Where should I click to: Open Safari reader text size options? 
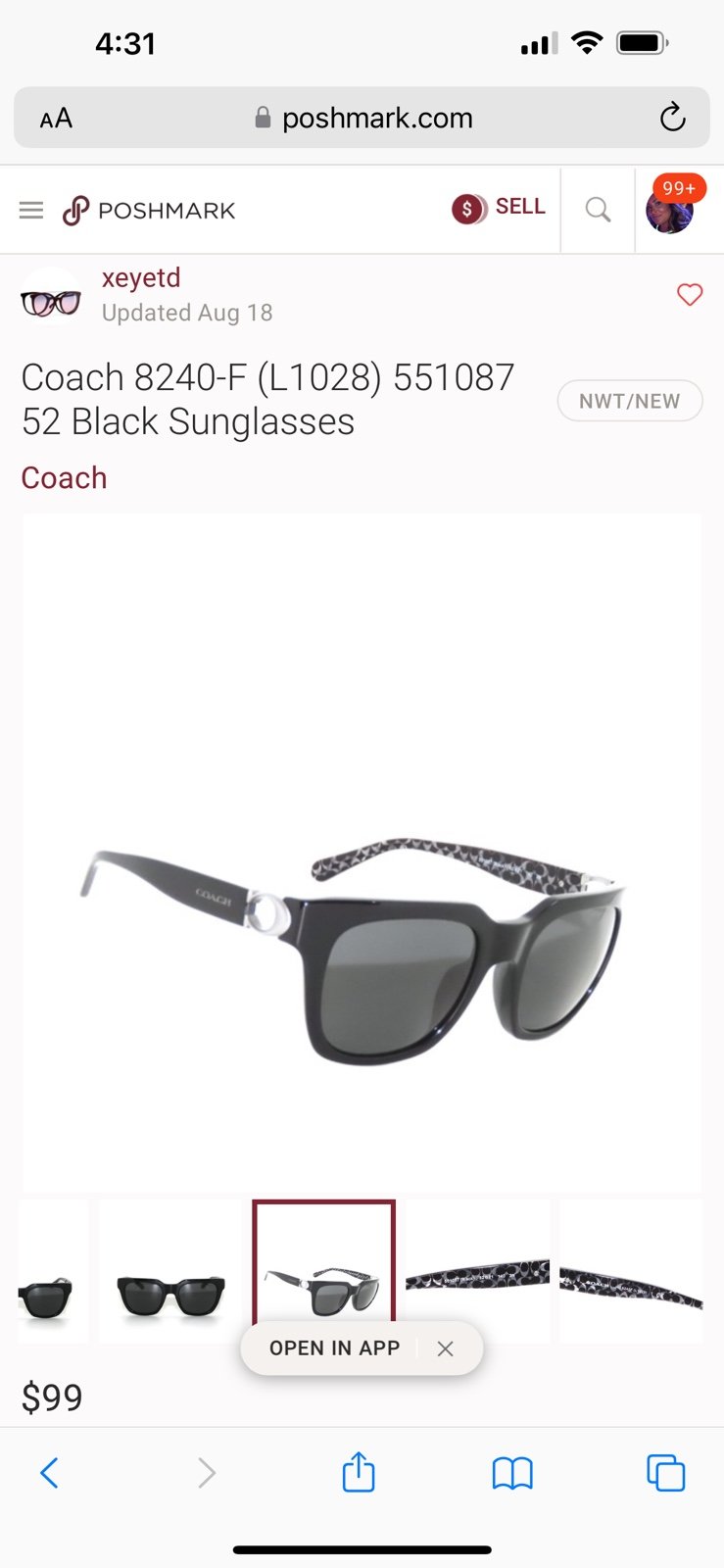(x=56, y=119)
